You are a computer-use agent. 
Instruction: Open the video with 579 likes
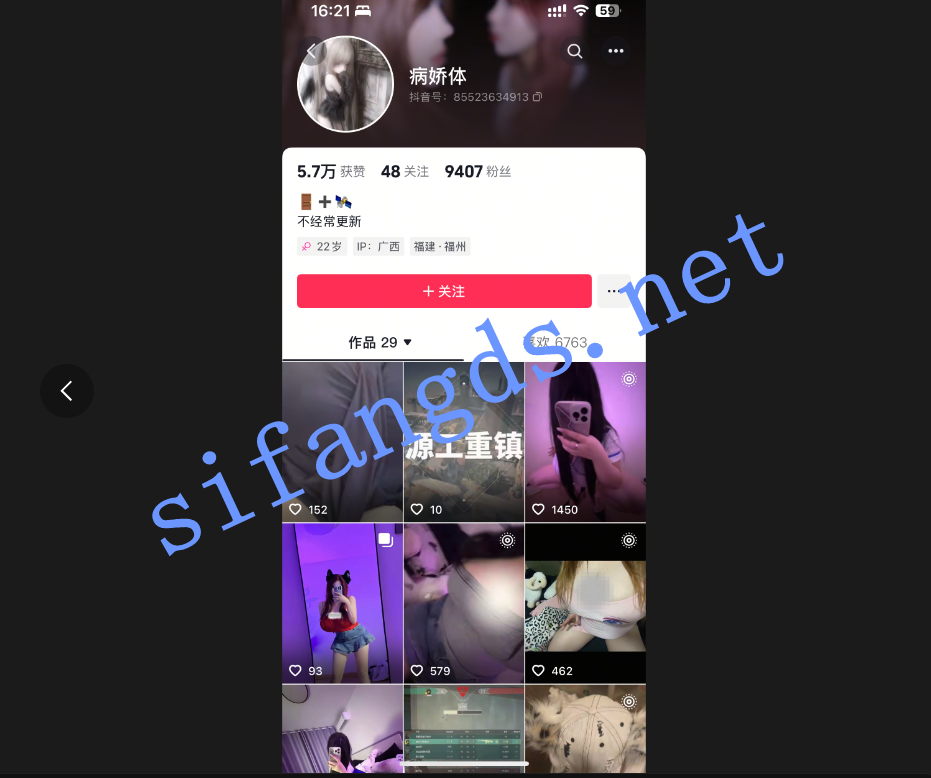point(464,603)
